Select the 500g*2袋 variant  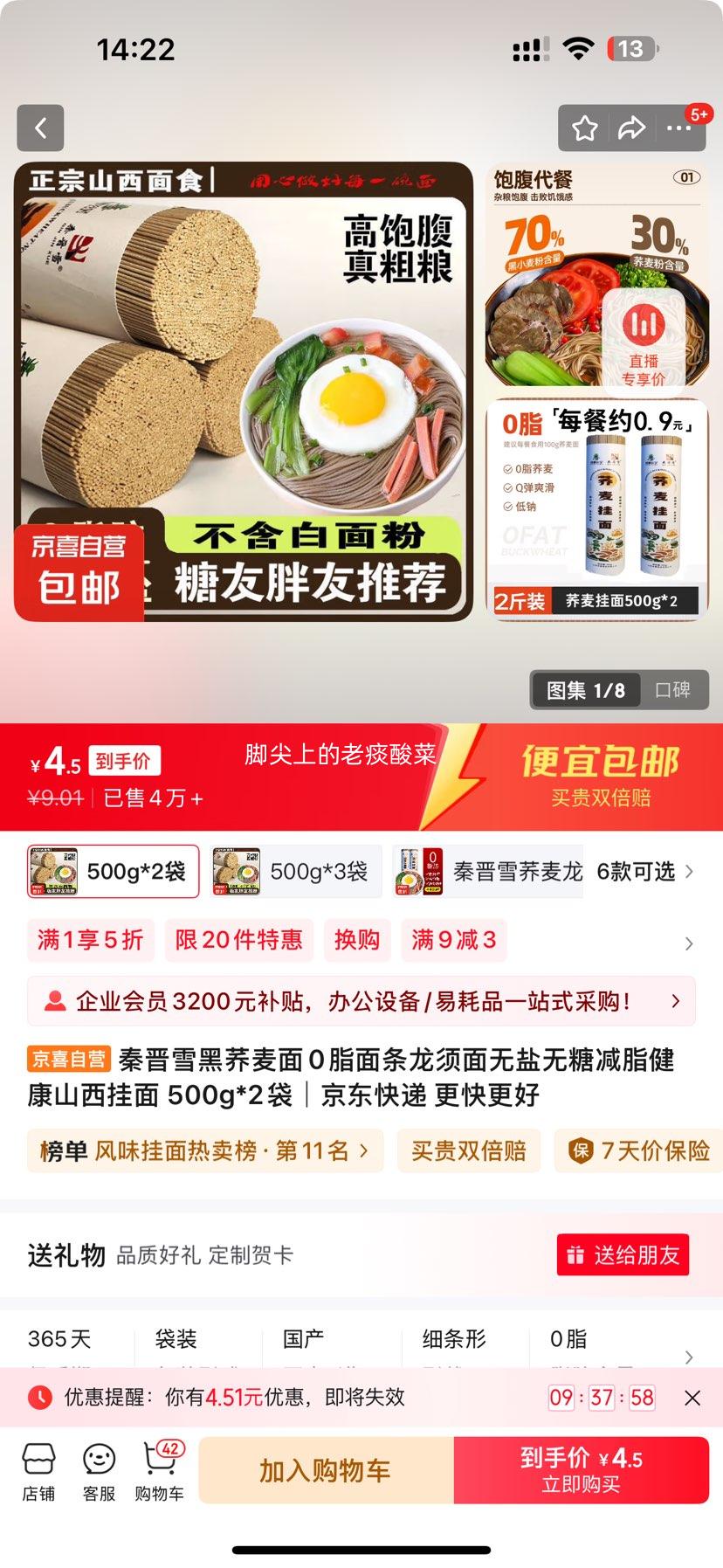pyautogui.click(x=112, y=871)
